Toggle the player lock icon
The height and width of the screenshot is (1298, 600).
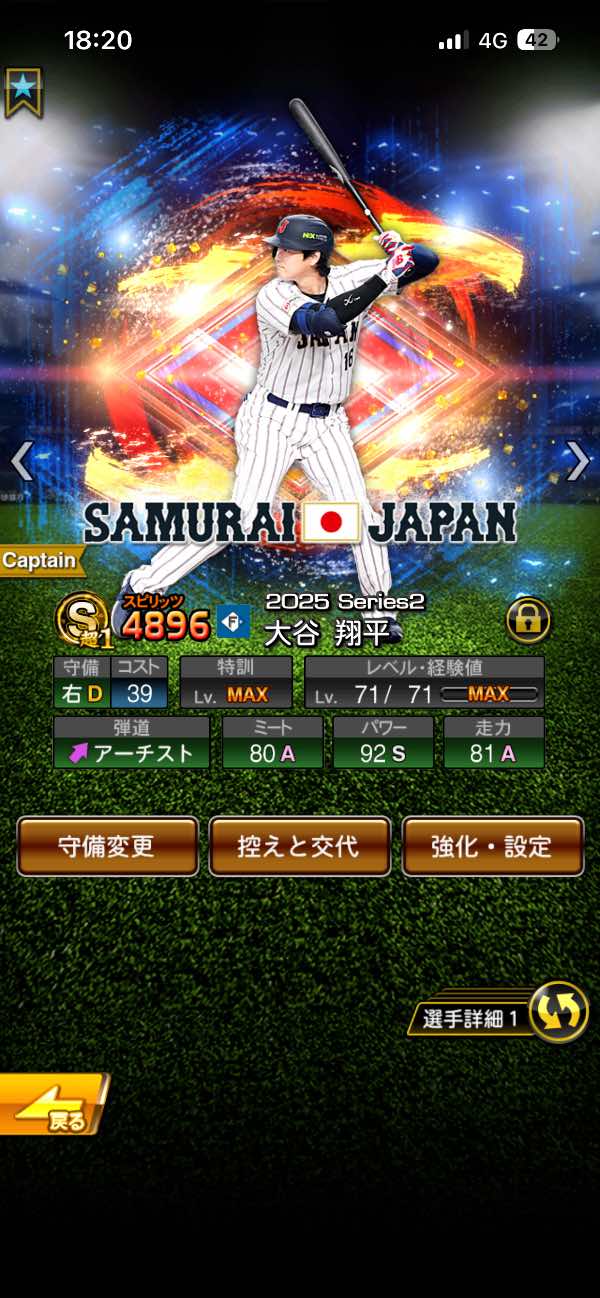528,622
